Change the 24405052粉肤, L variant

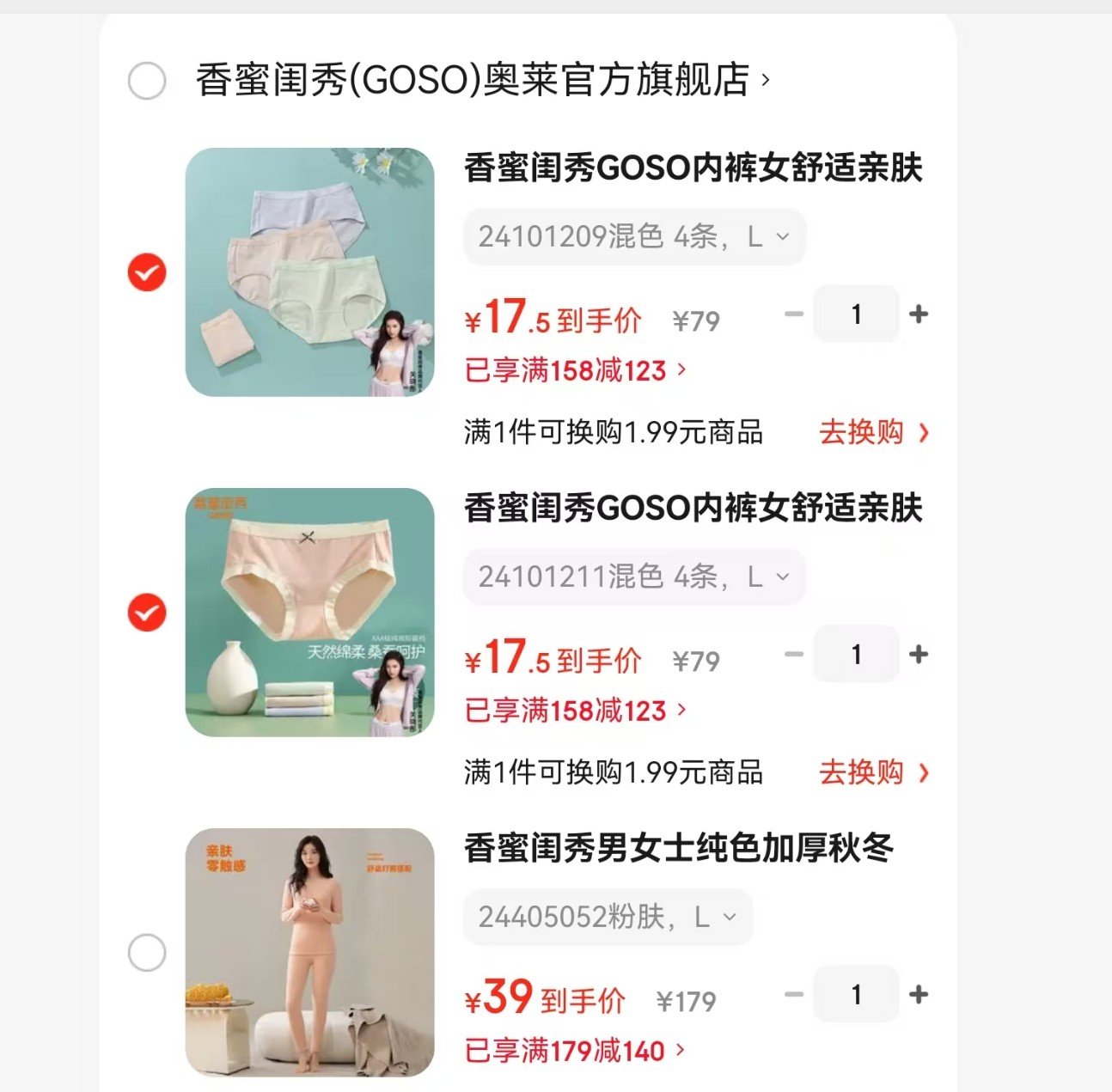(x=608, y=917)
